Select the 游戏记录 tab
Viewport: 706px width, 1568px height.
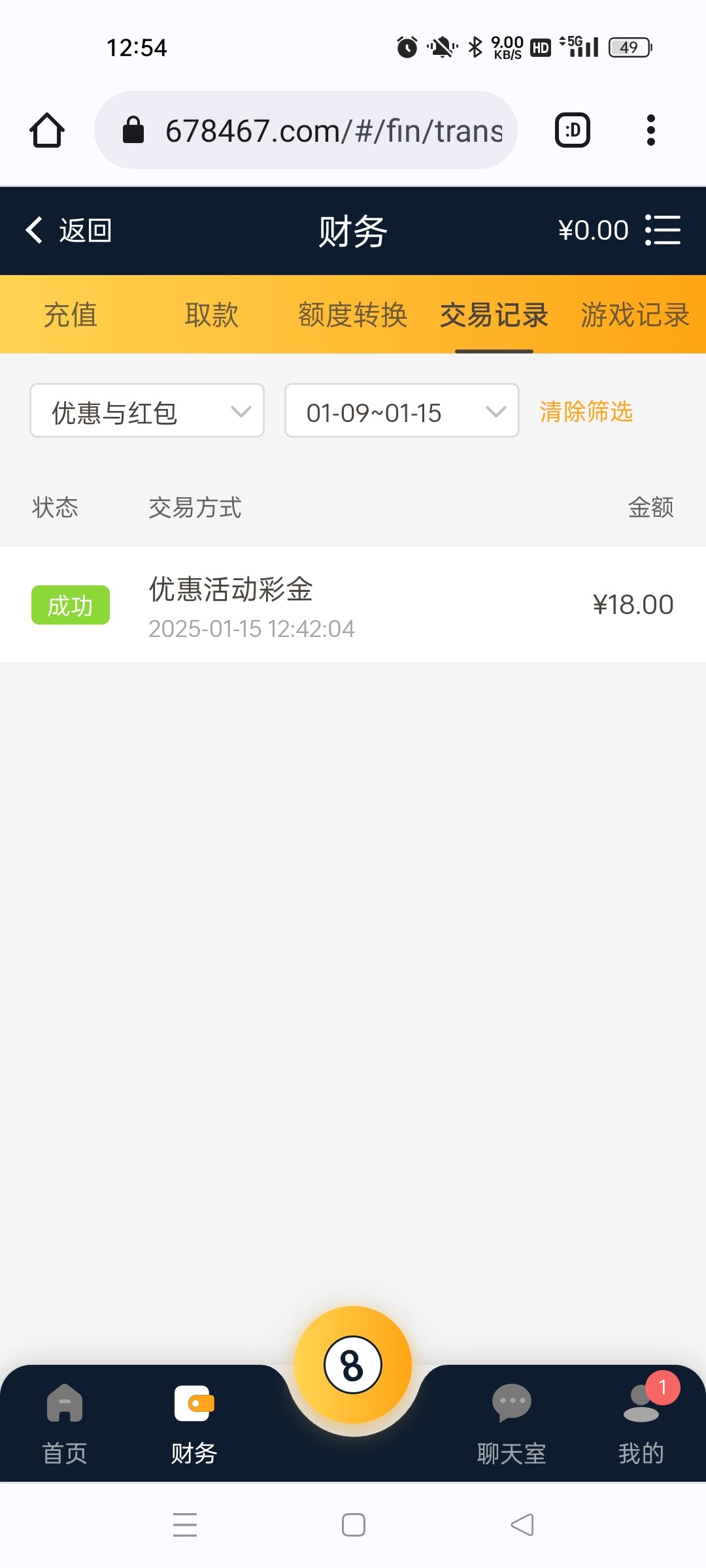(635, 315)
